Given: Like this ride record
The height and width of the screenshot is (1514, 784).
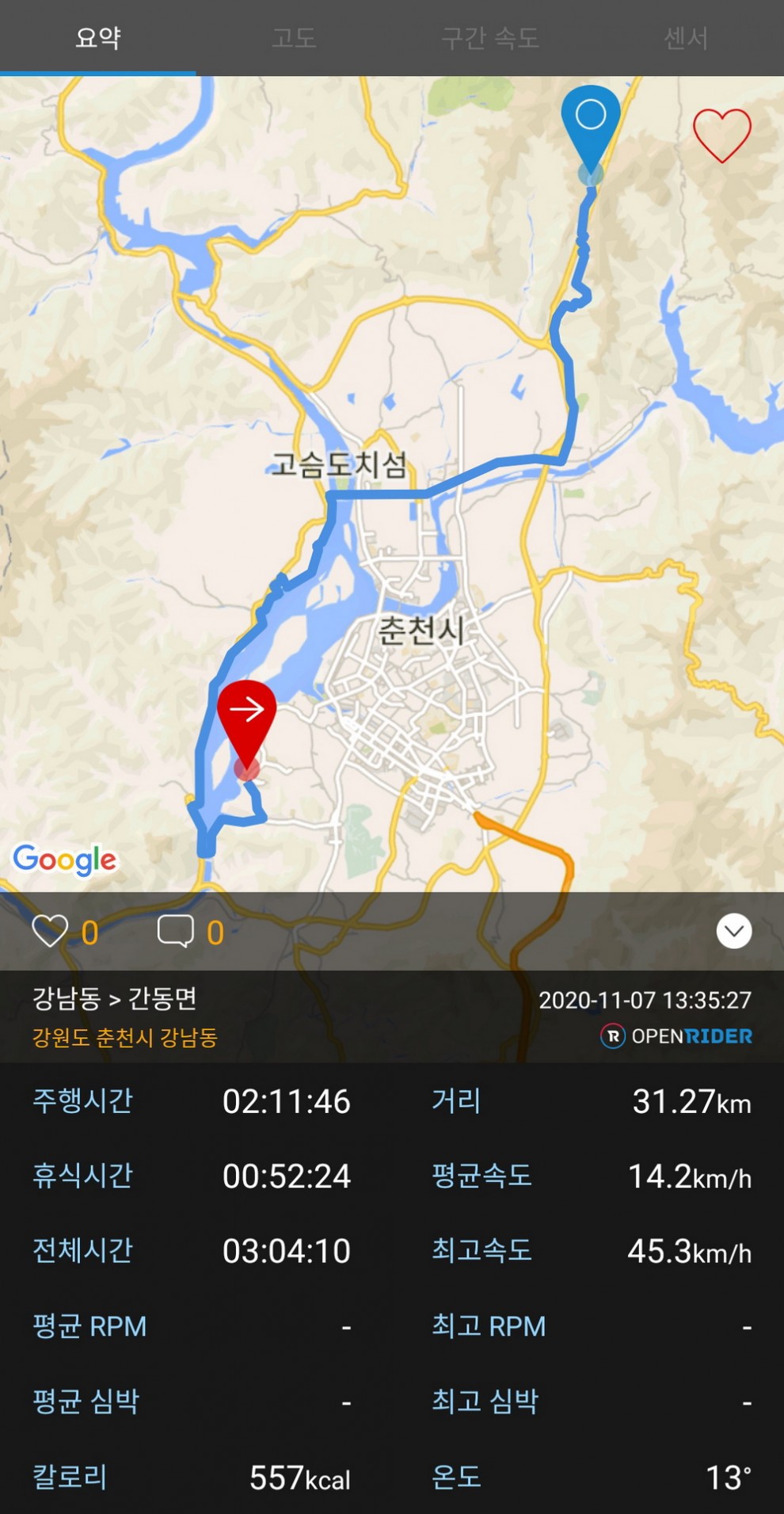Looking at the screenshot, I should [50, 931].
